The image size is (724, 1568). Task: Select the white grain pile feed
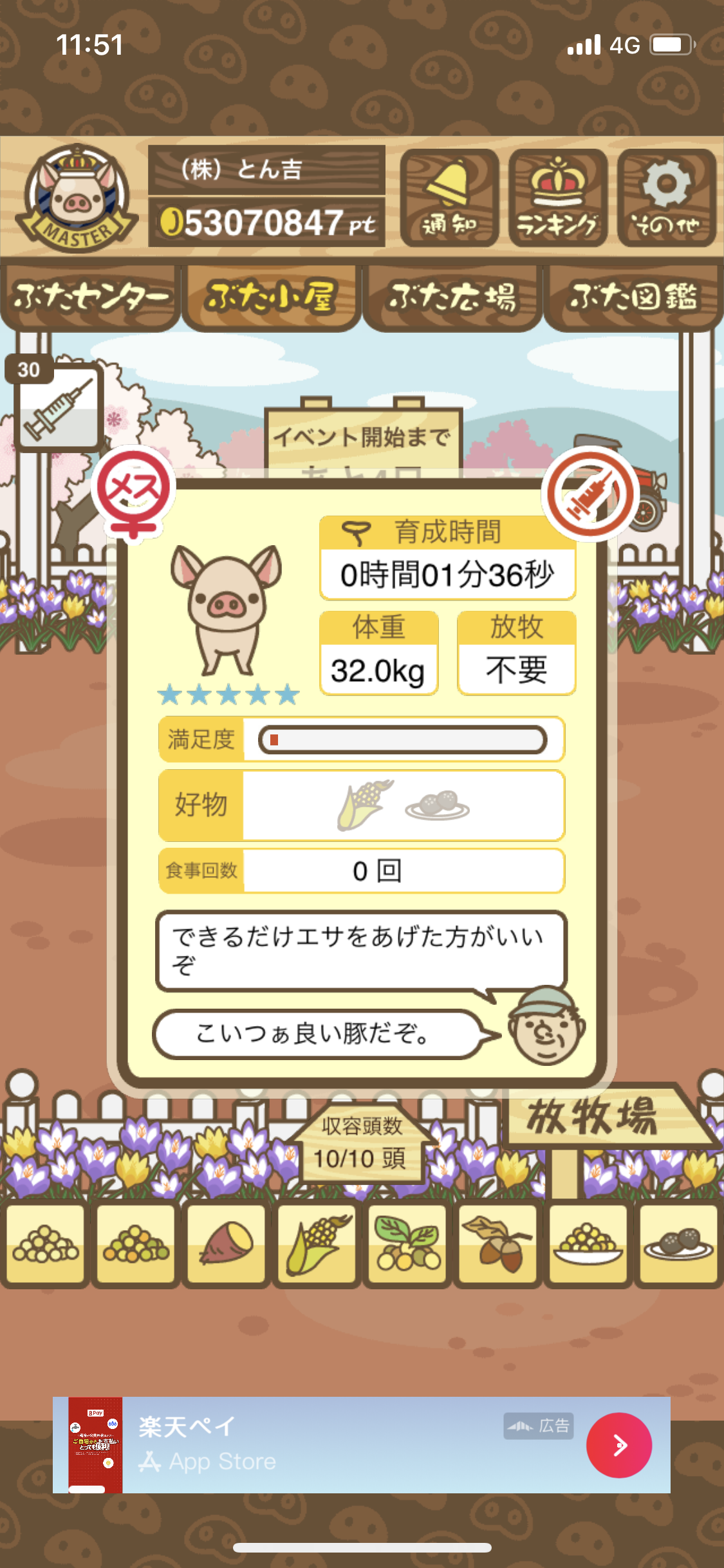45,1244
